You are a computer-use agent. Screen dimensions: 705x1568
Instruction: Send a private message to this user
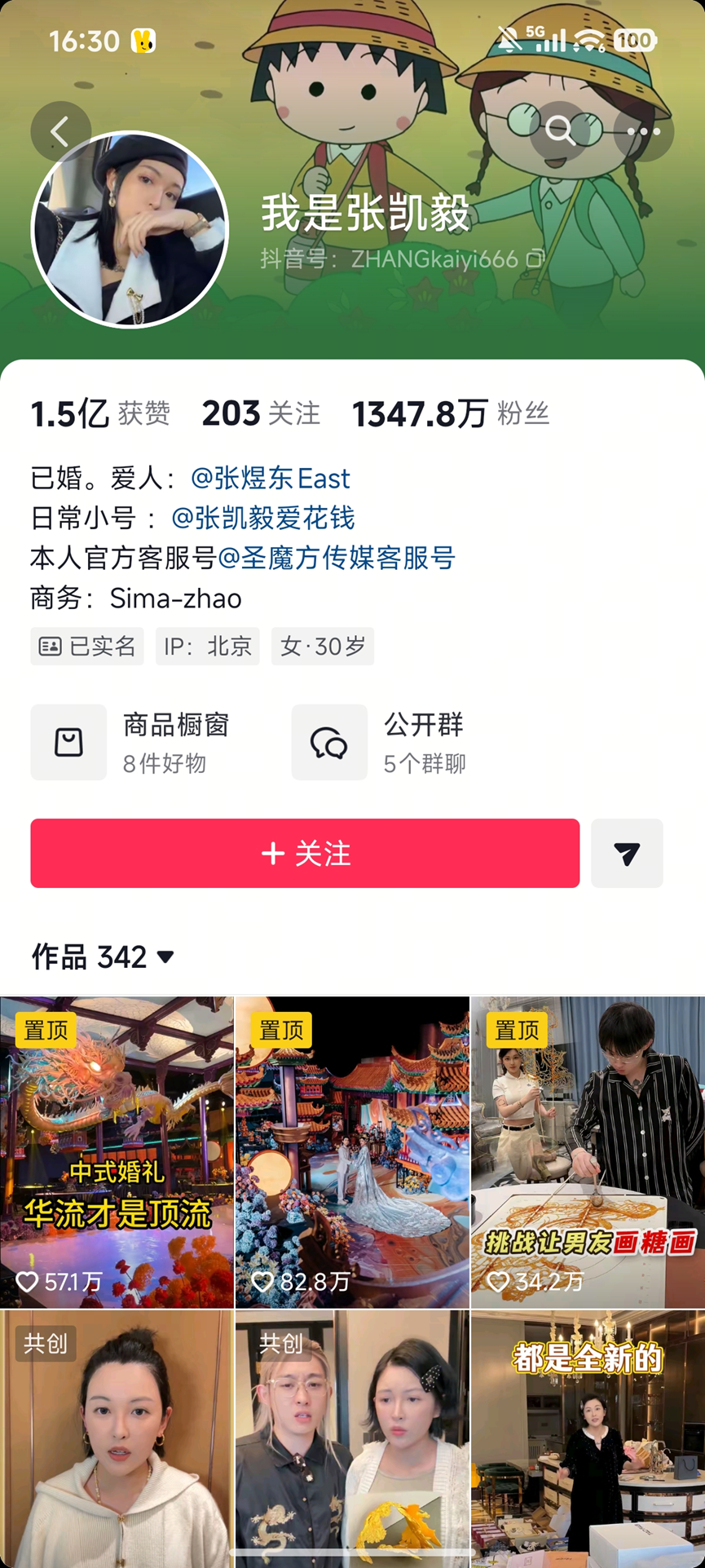(x=627, y=853)
